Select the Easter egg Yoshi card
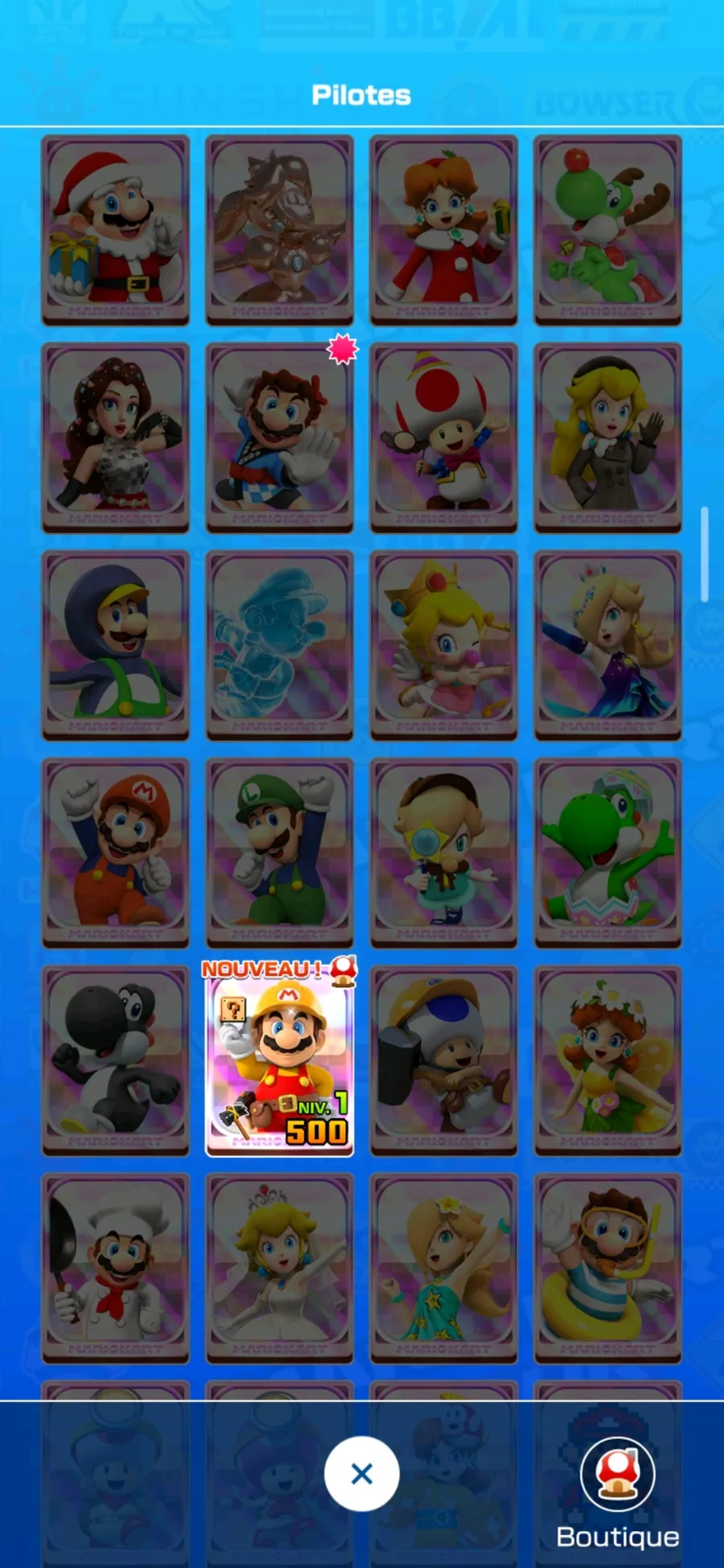Viewport: 724px width, 1568px height. pos(607,853)
